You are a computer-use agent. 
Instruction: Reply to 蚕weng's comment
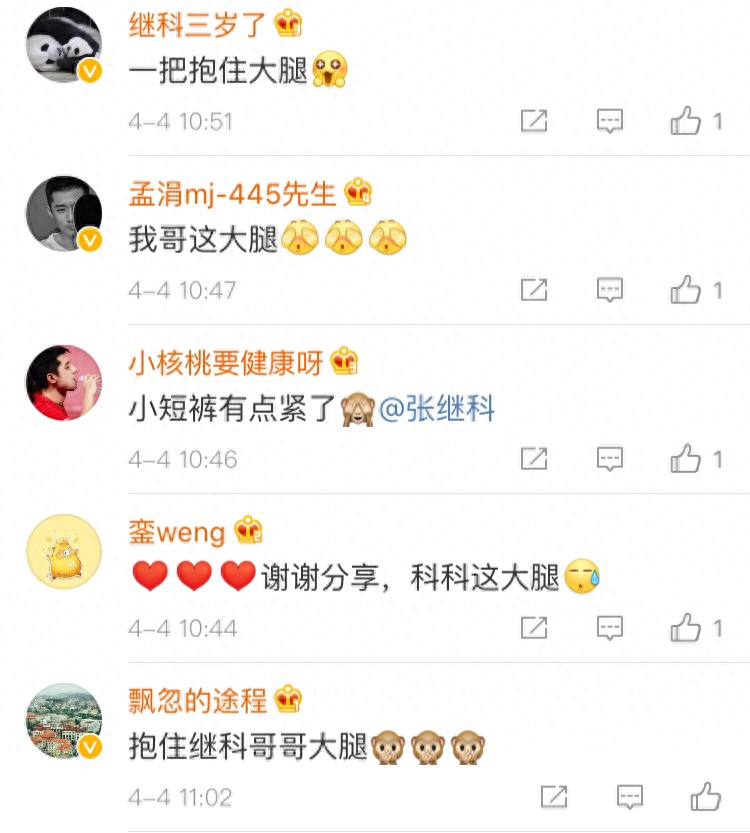(x=610, y=628)
